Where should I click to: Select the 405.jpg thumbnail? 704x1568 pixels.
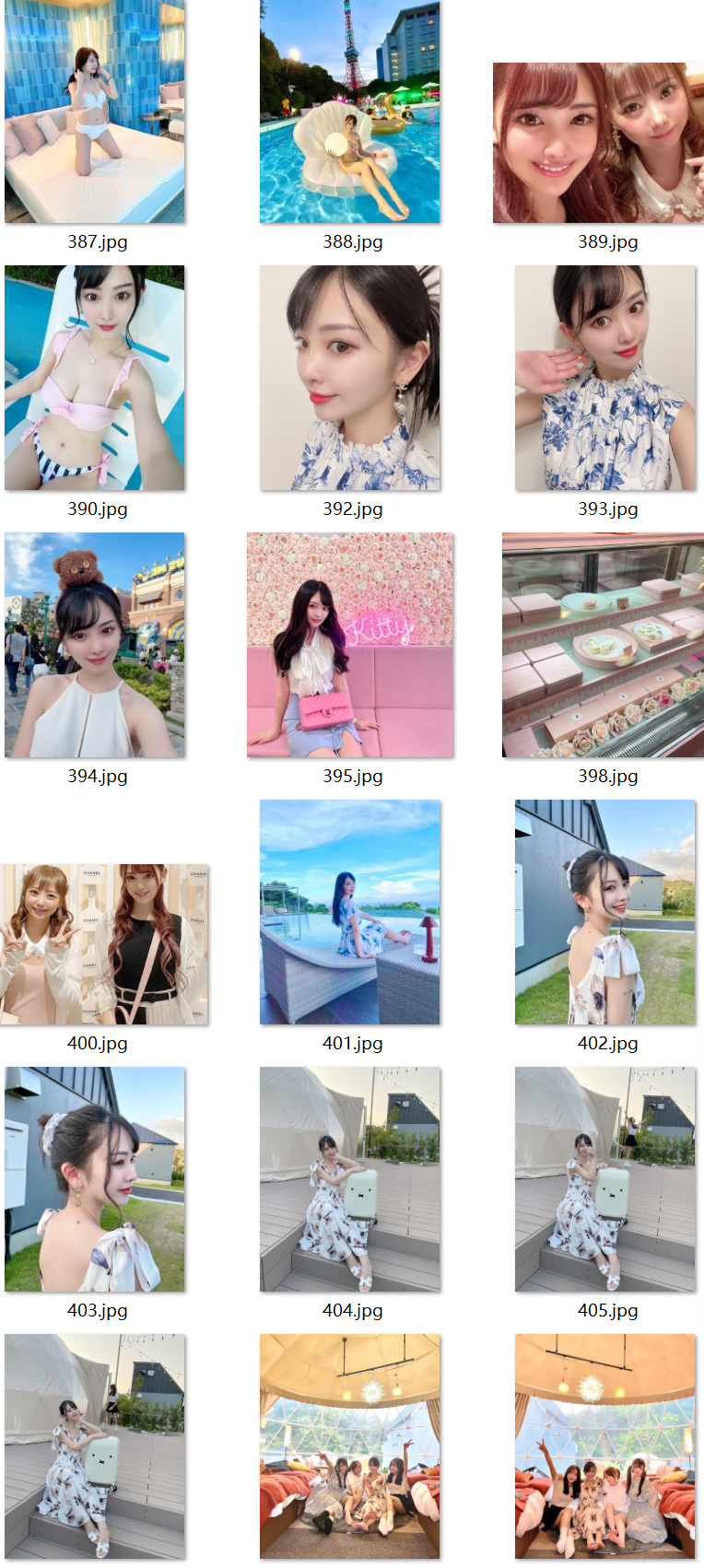click(x=605, y=1179)
